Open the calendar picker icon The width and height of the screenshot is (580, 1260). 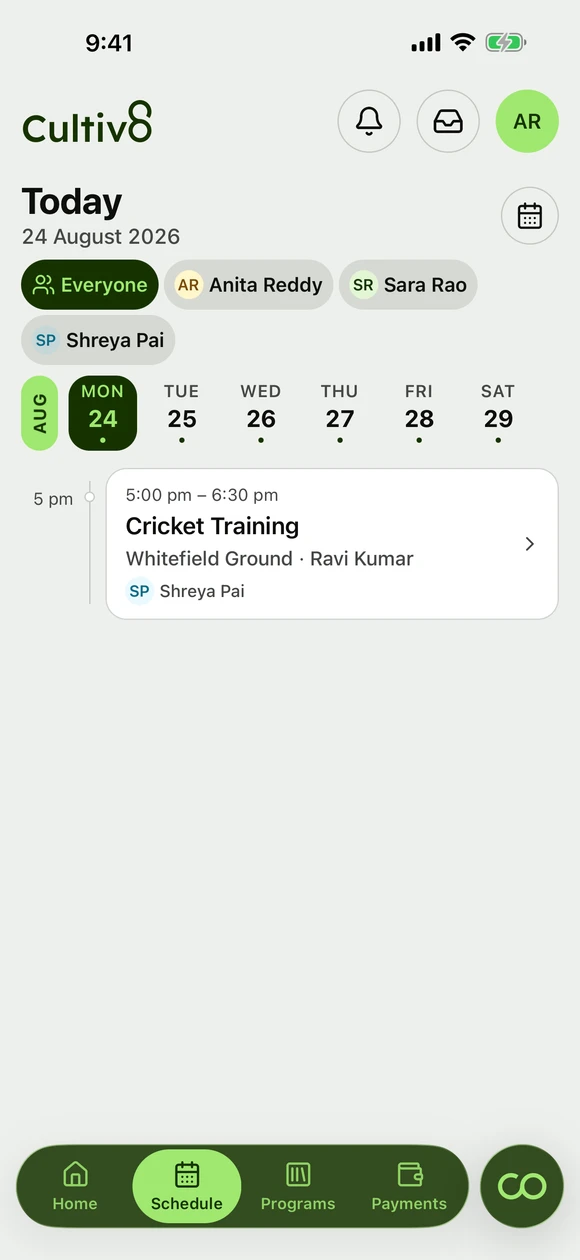530,216
